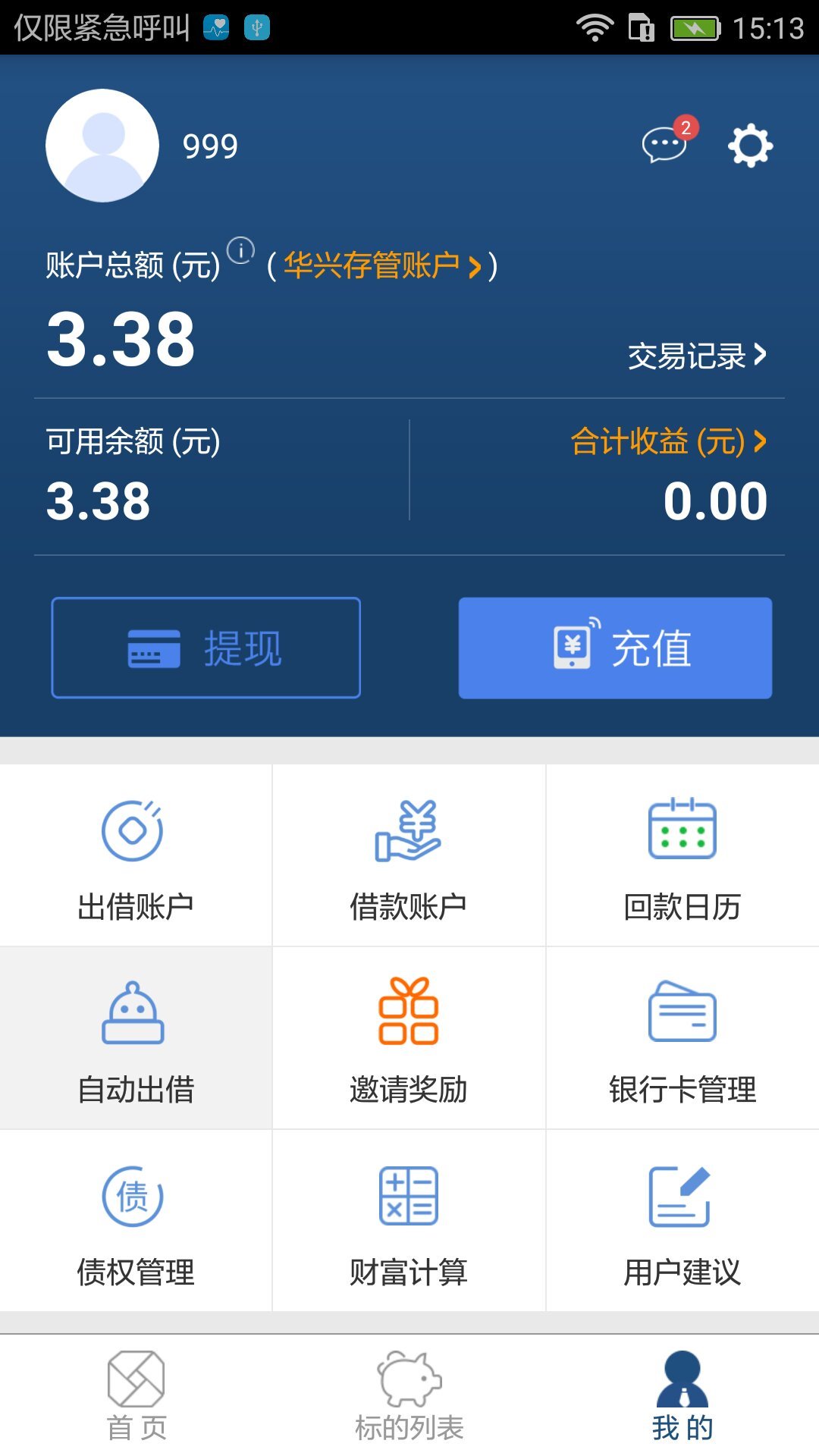Open 债权管理
Screen dimensions: 819x1456
click(x=136, y=1221)
